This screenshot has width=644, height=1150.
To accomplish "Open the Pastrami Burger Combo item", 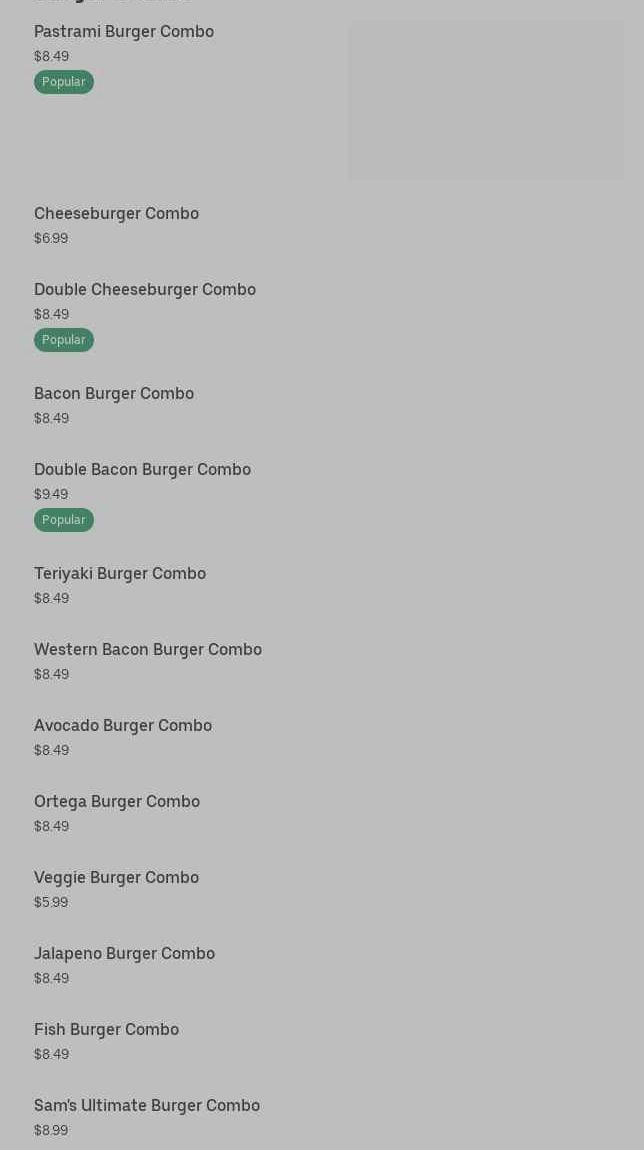I will (124, 32).
